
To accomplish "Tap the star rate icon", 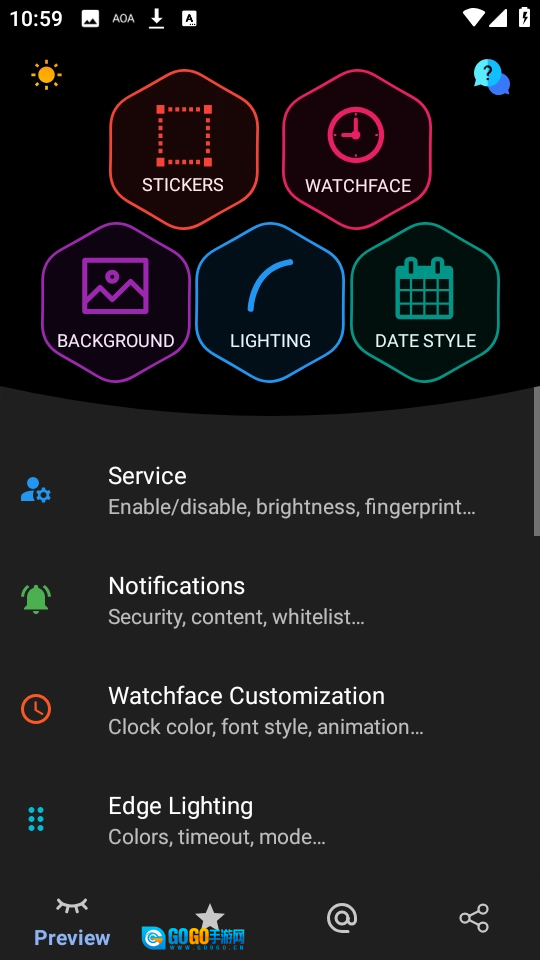I will click(210, 918).
